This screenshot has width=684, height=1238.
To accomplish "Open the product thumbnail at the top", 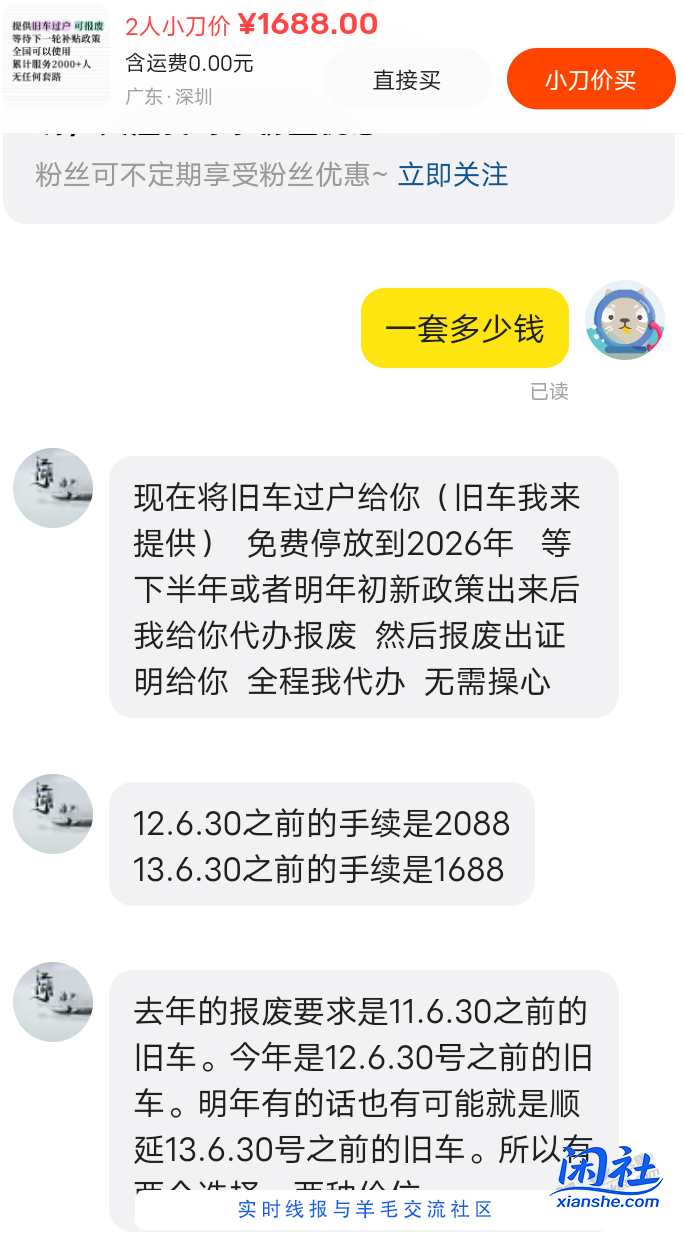I will [x=56, y=55].
